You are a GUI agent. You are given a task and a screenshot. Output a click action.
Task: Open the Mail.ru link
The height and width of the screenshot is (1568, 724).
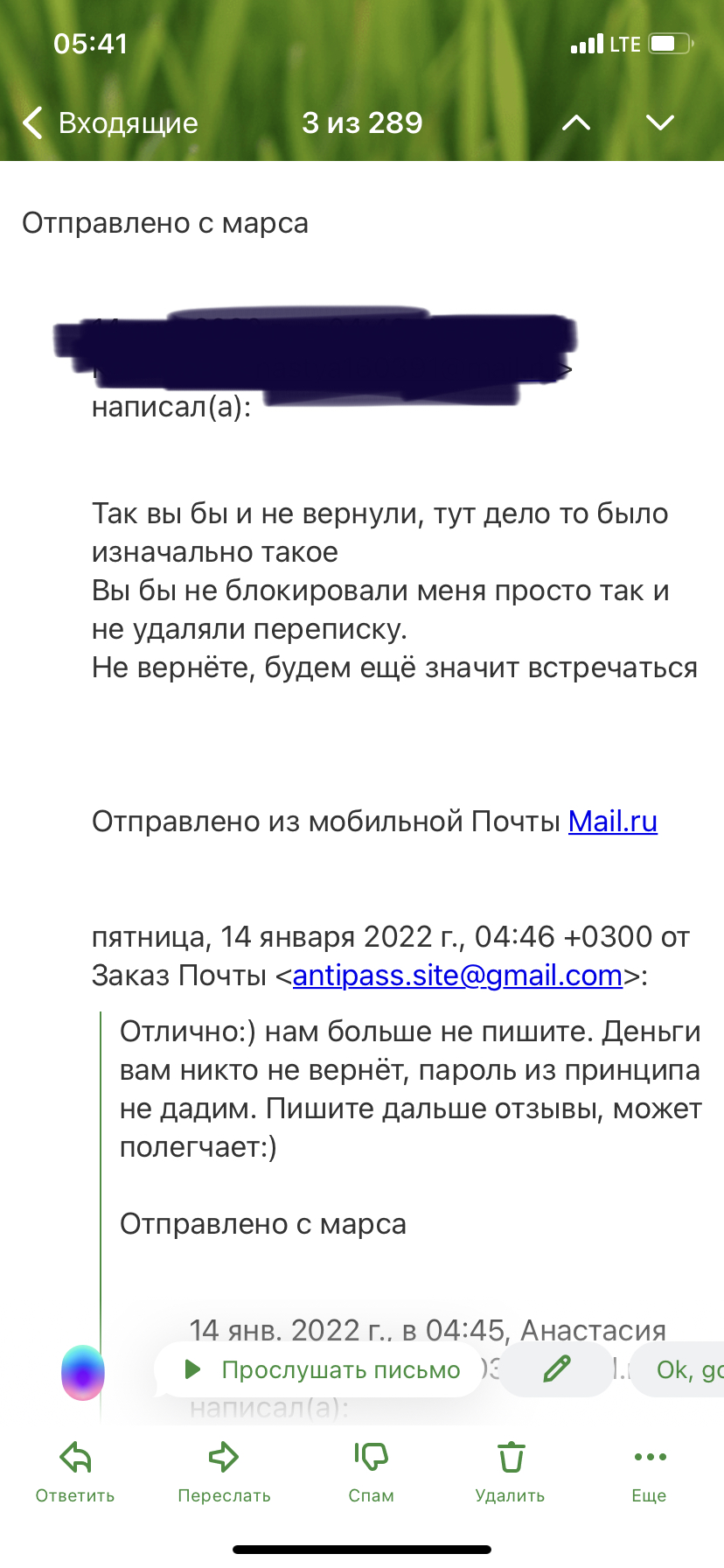pos(612,822)
